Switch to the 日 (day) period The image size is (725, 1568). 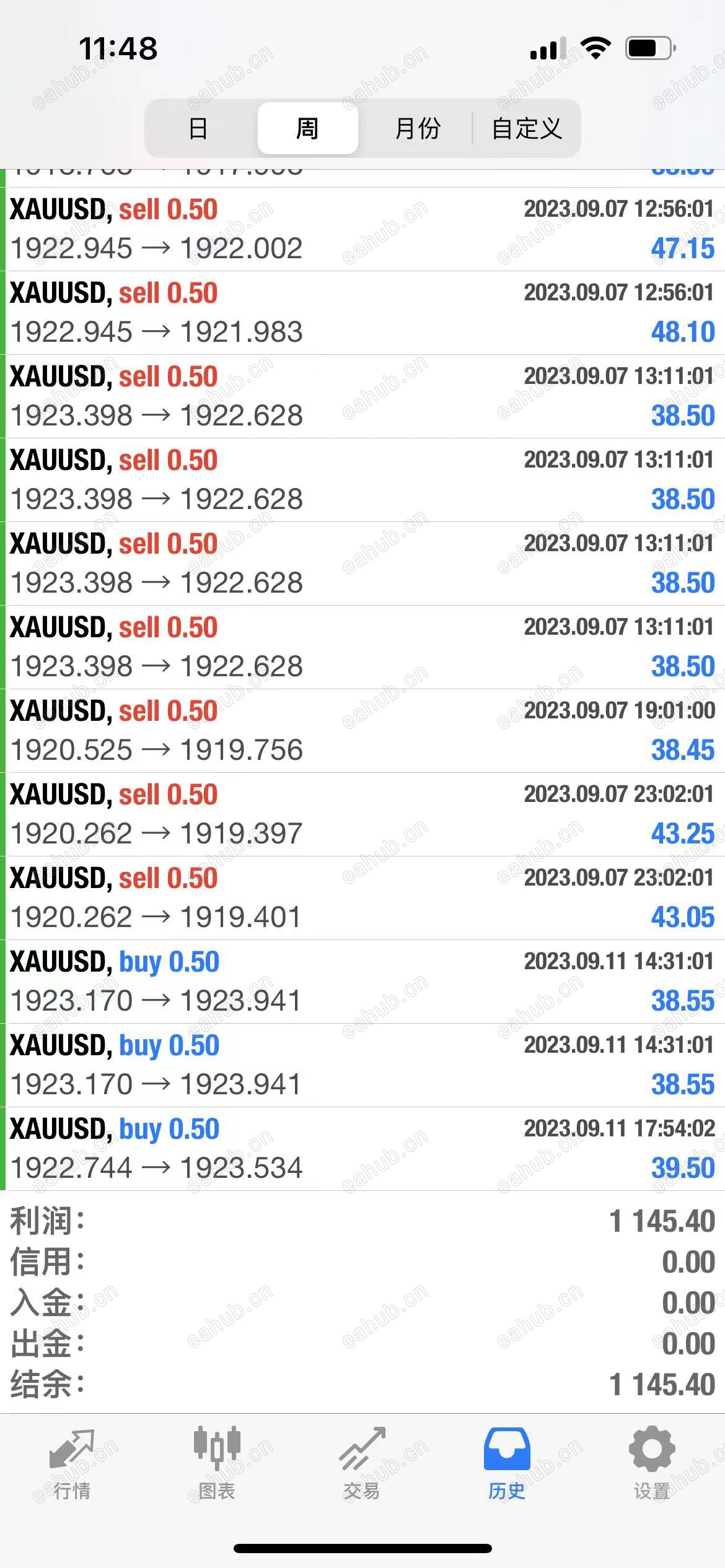click(198, 128)
